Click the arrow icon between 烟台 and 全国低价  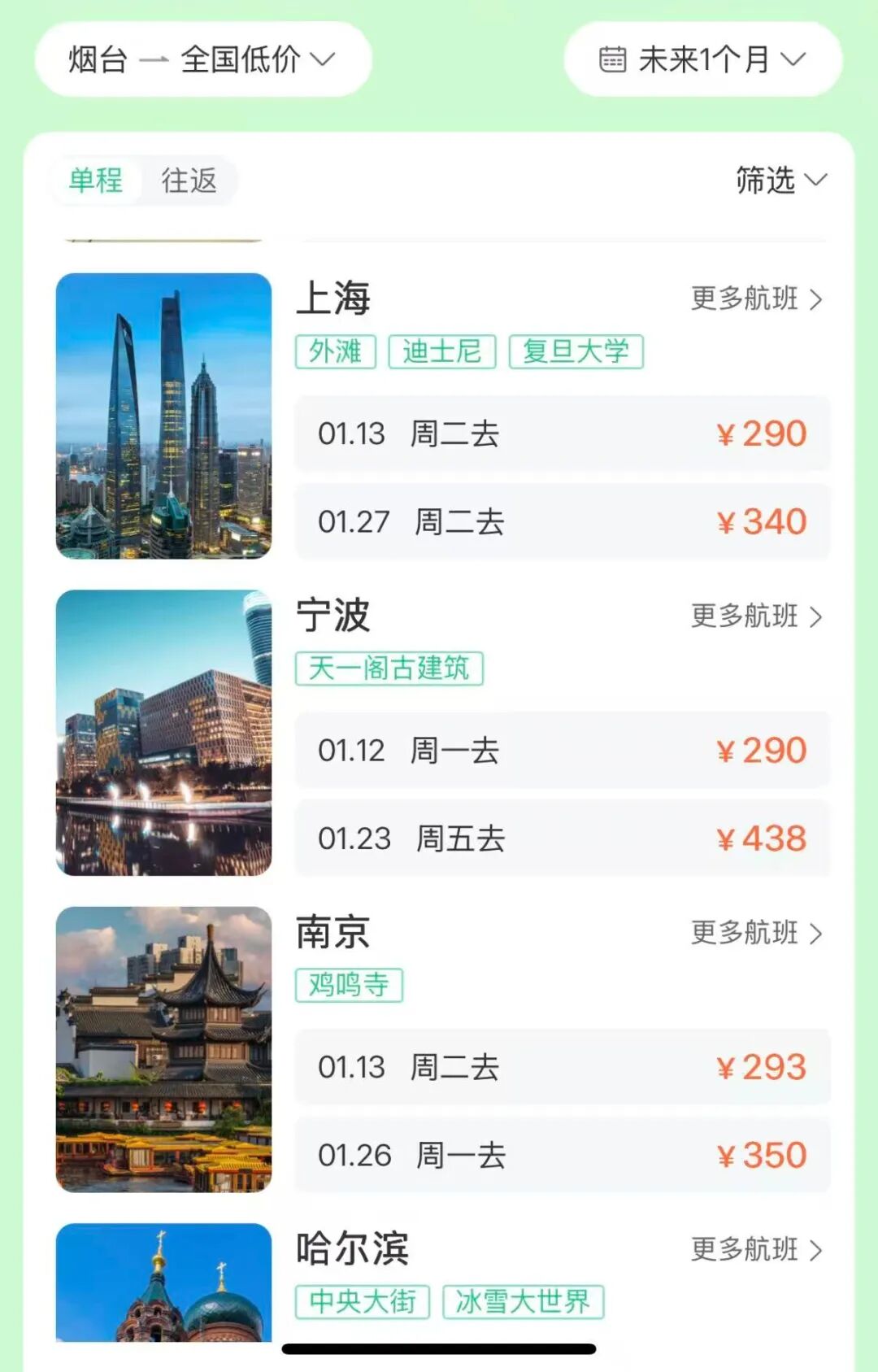click(x=156, y=58)
